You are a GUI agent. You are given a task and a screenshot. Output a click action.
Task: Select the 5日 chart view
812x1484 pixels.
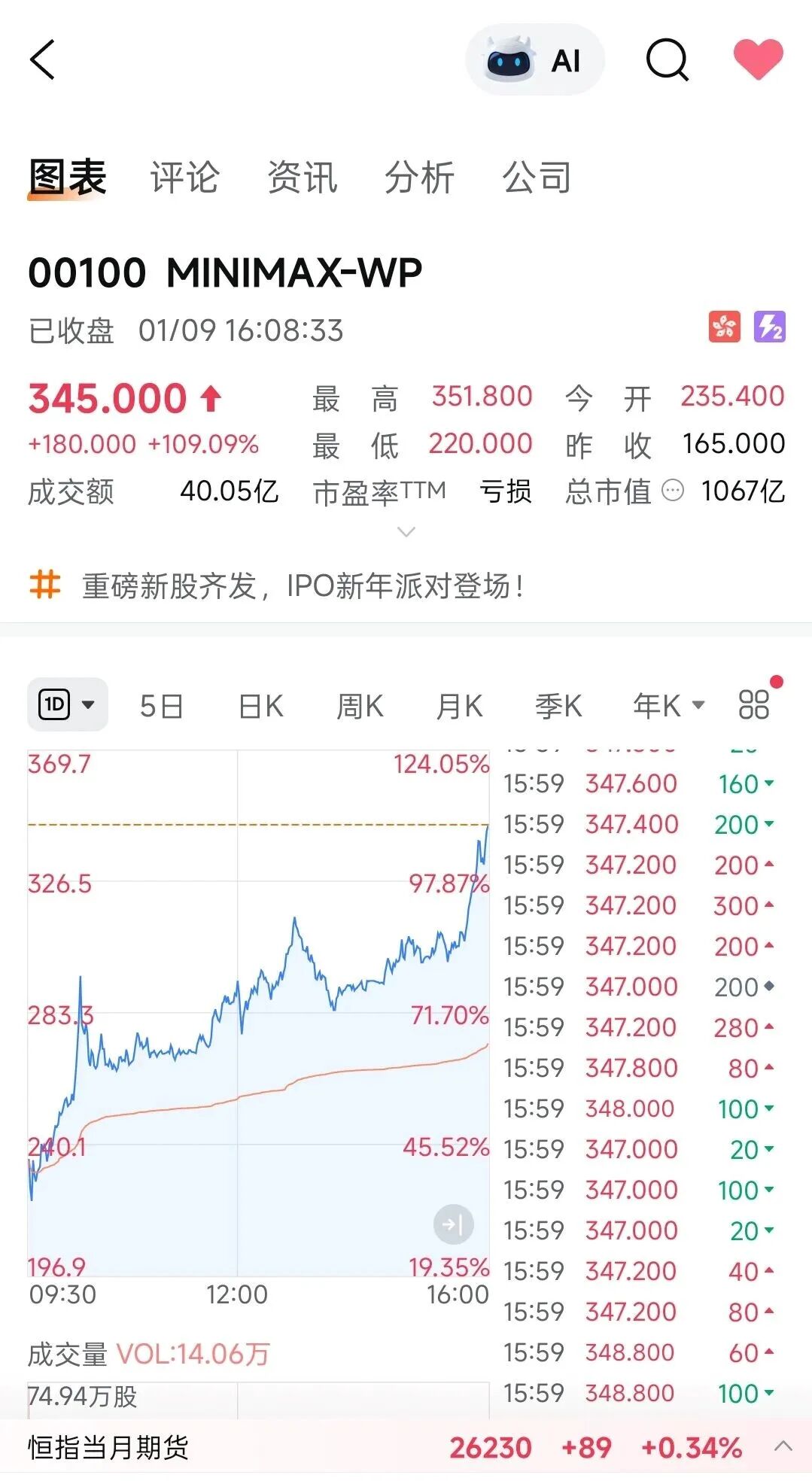161,706
